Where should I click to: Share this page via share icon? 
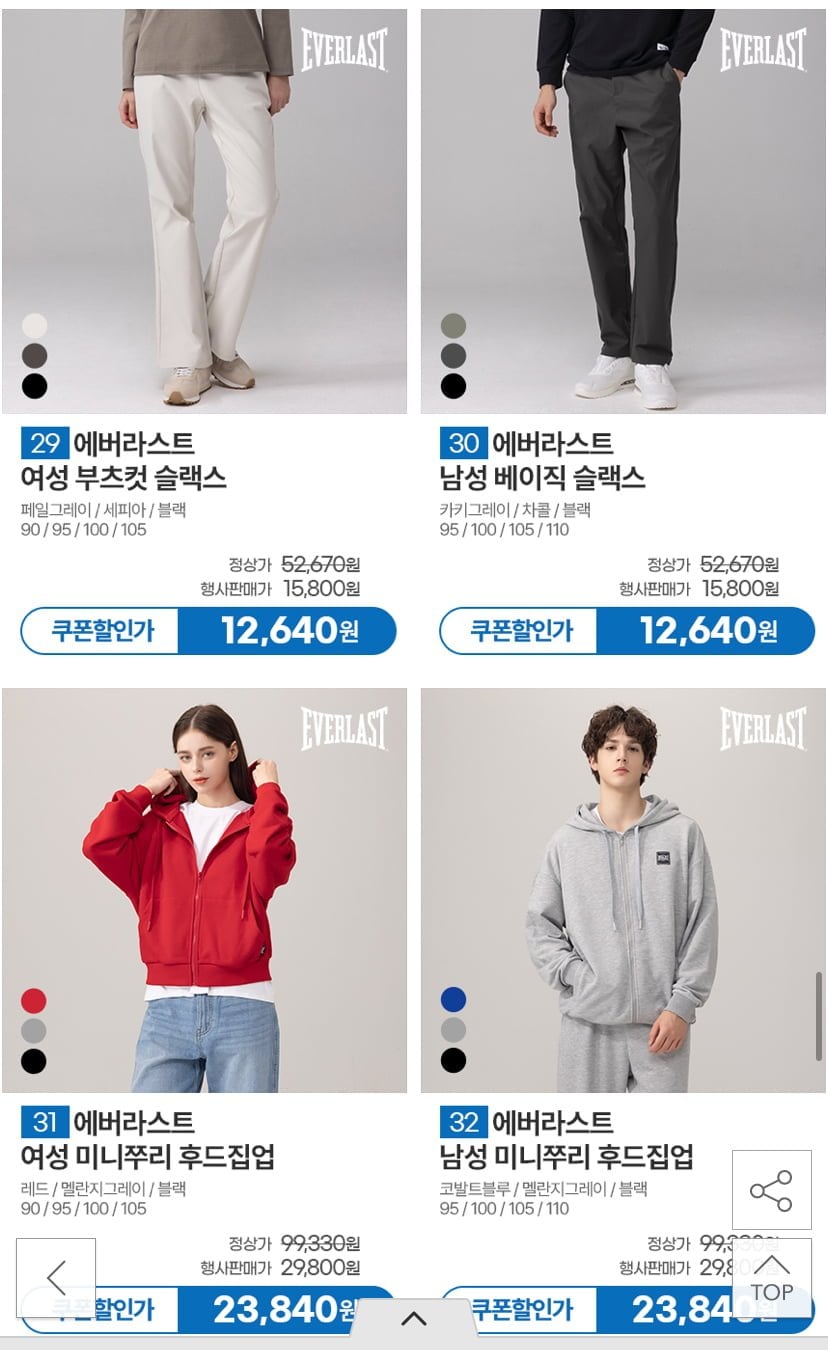pos(771,1190)
